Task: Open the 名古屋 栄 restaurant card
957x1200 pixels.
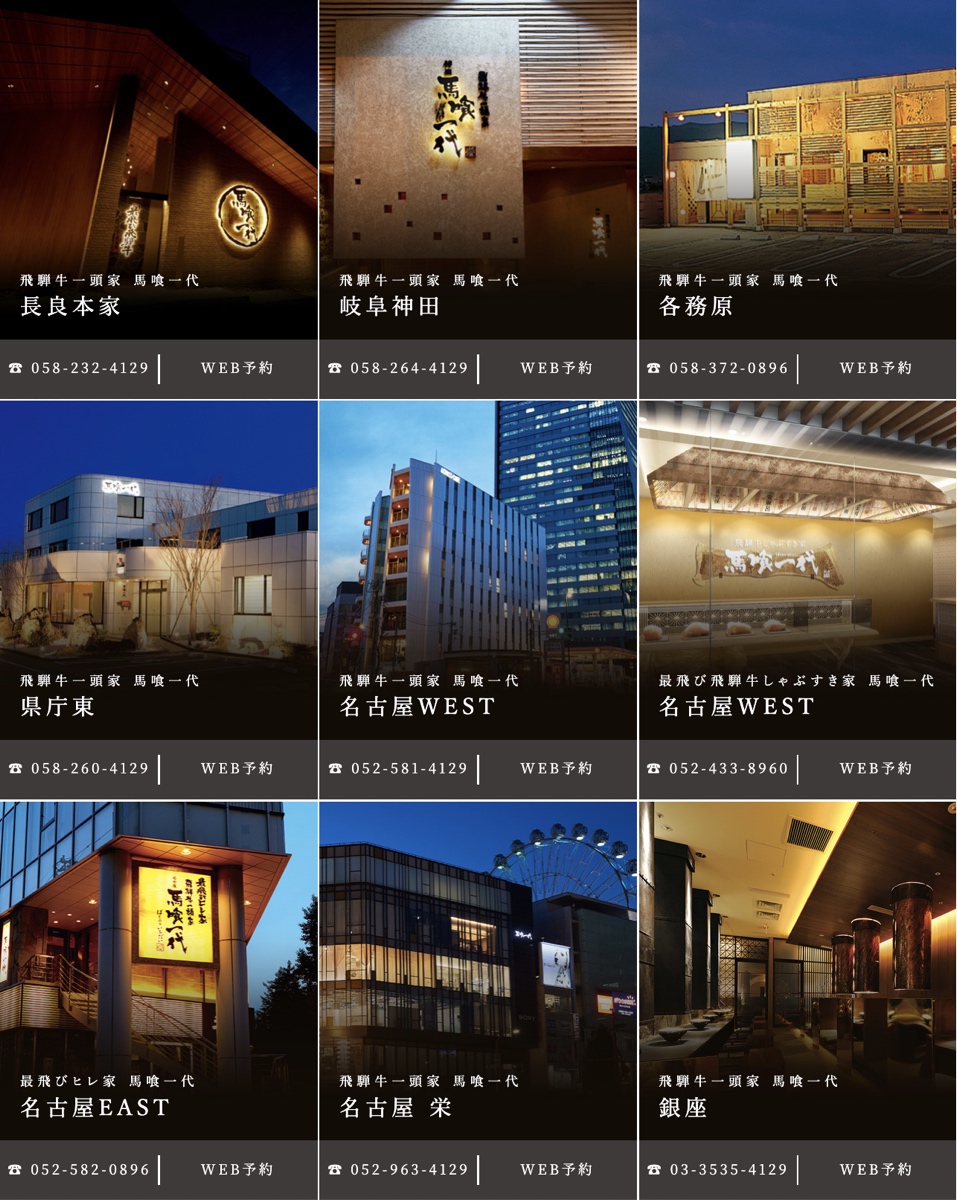Action: [x=478, y=970]
